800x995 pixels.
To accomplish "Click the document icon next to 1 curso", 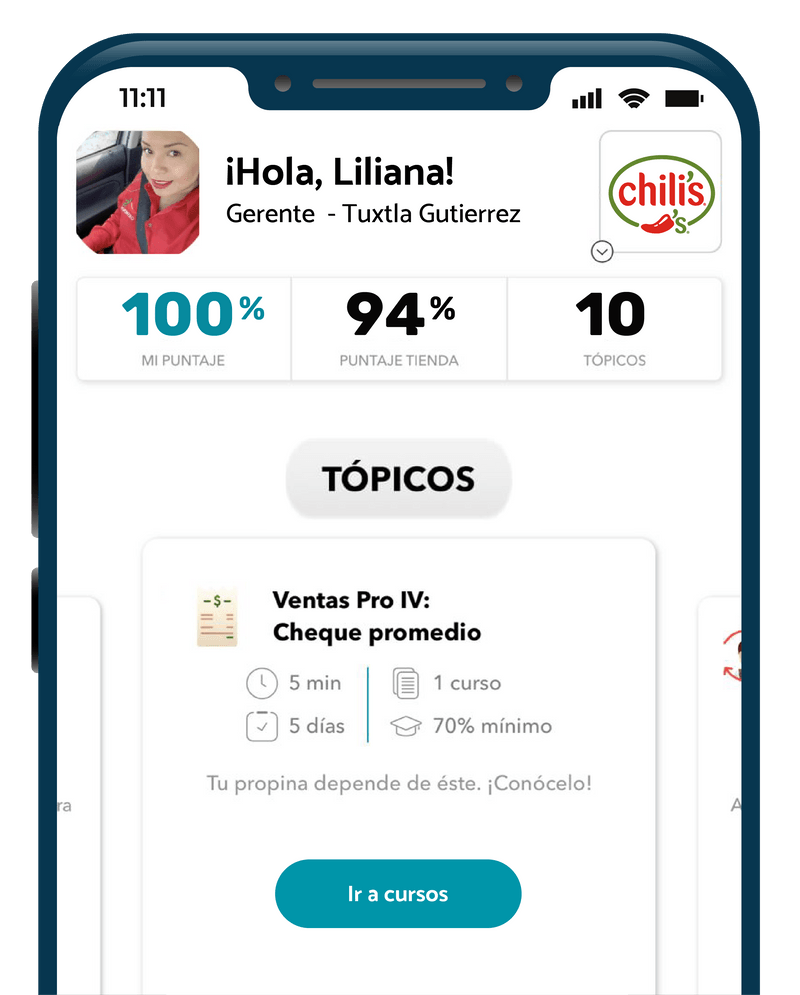I will [x=407, y=682].
